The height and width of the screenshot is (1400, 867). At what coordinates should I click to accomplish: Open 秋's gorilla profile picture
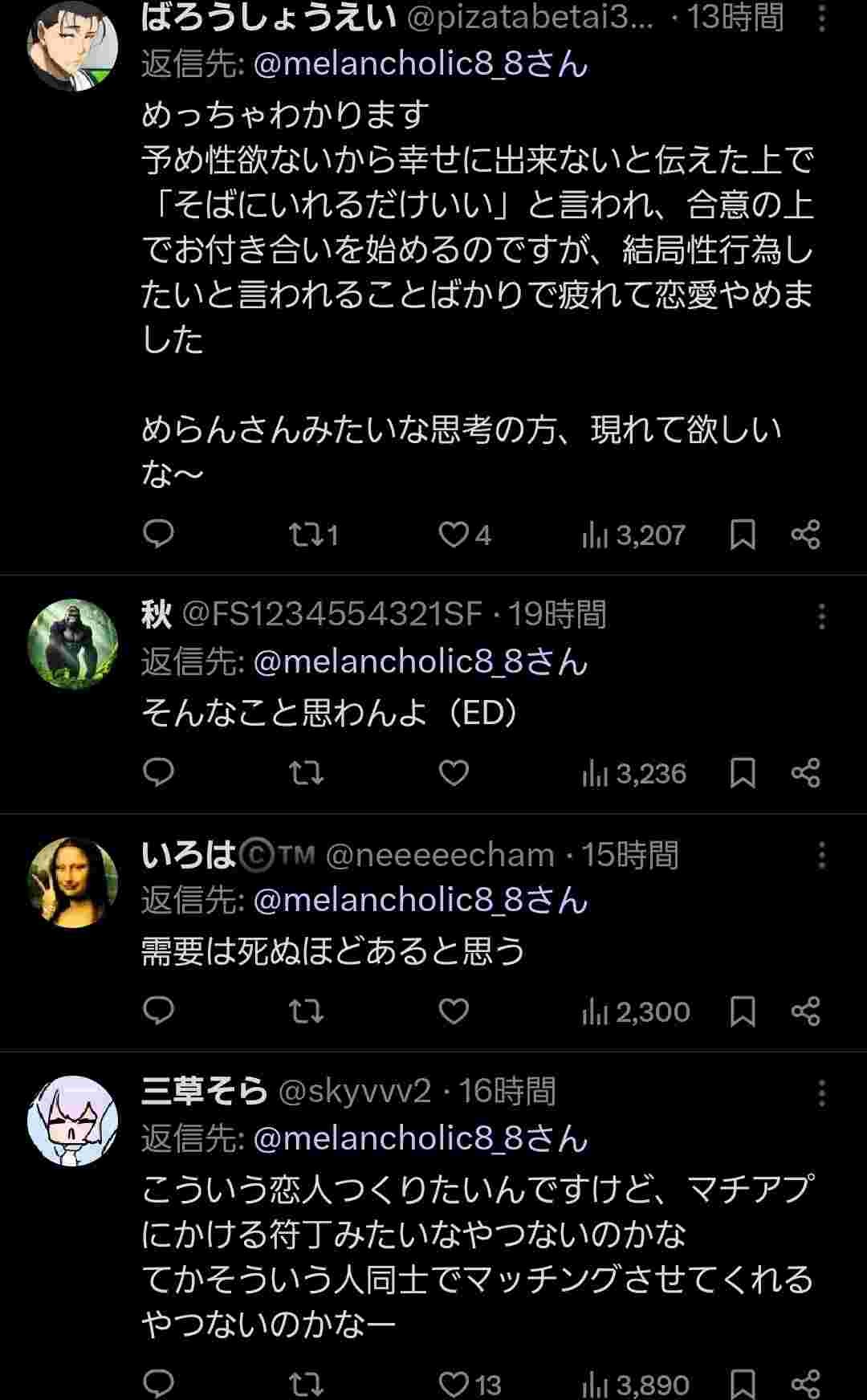coord(73,643)
